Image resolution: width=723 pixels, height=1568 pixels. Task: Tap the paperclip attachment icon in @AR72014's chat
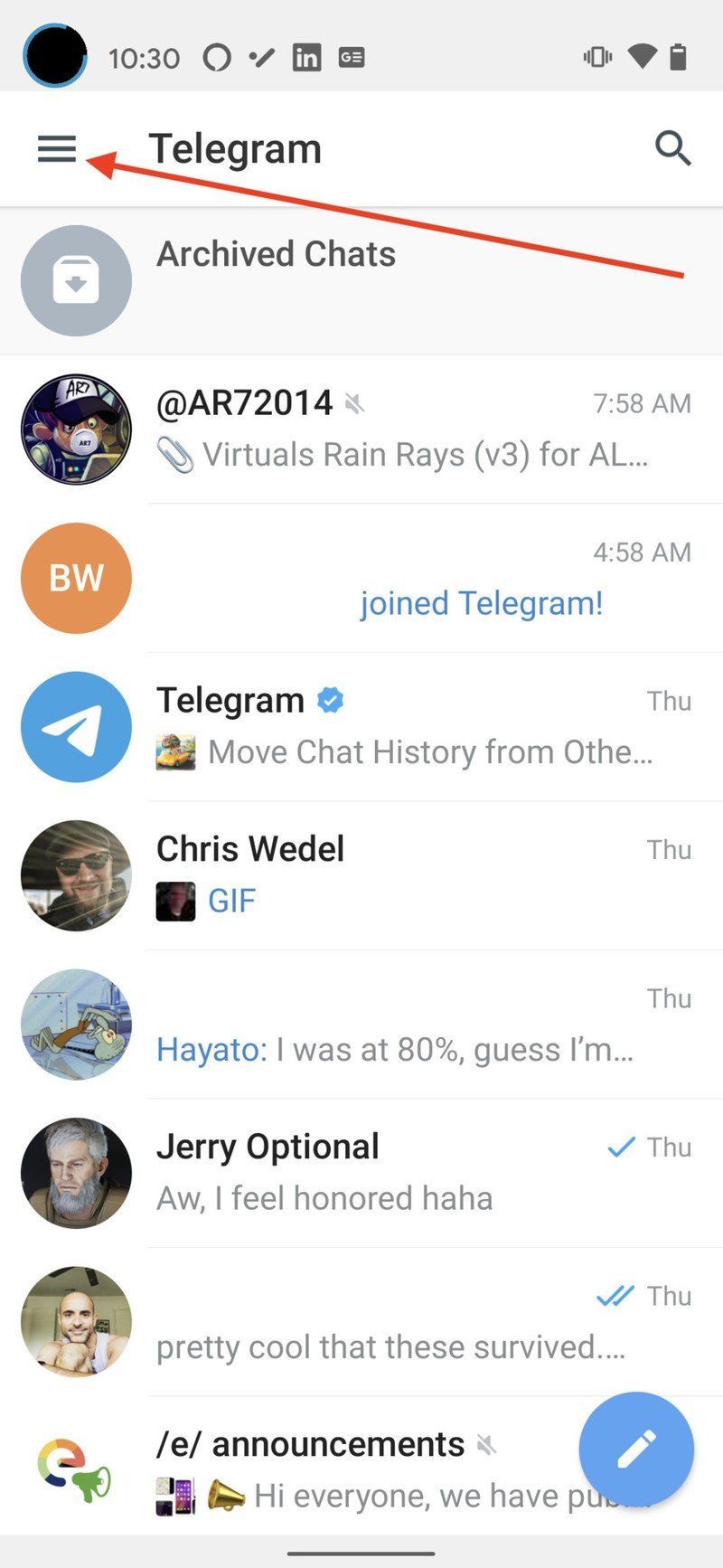coord(177,452)
